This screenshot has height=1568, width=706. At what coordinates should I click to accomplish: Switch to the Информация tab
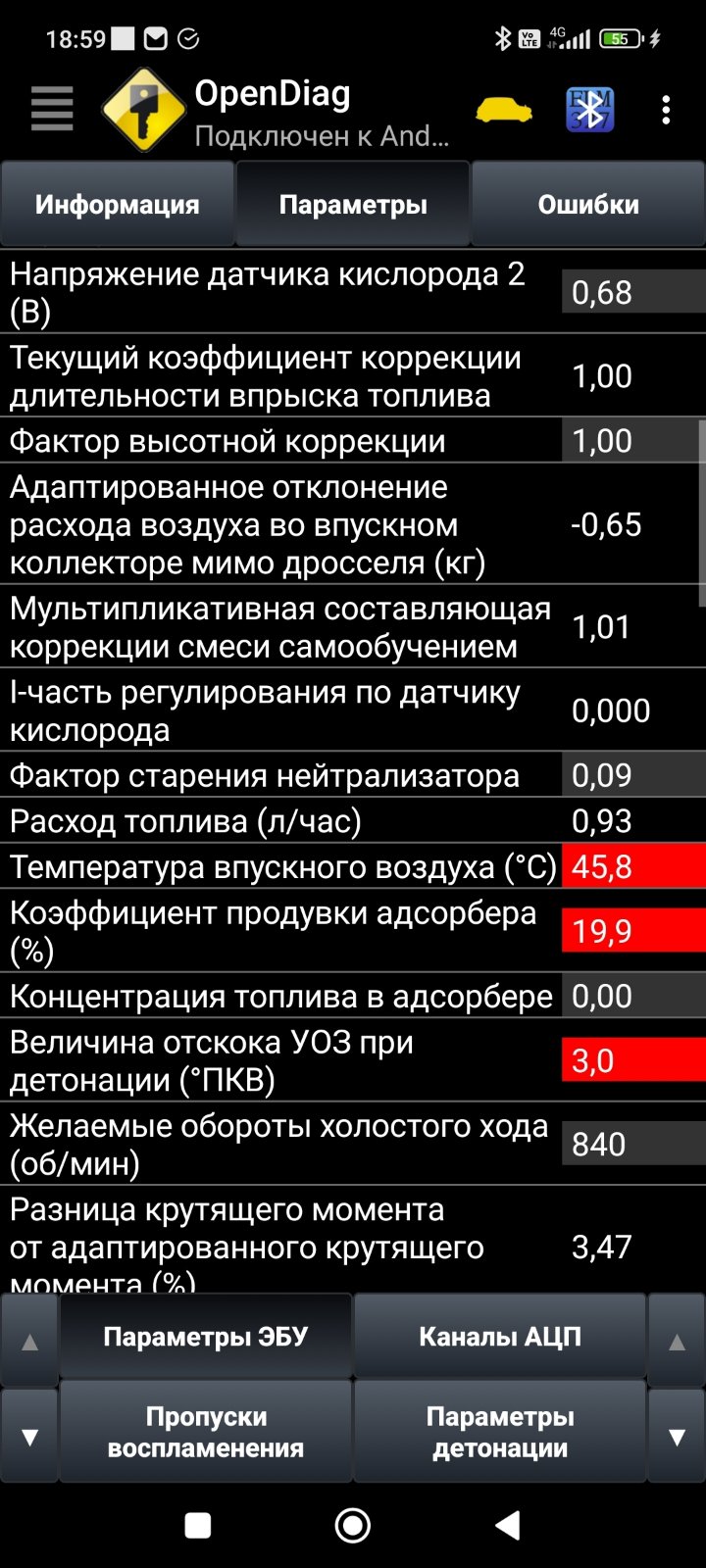coord(118,204)
